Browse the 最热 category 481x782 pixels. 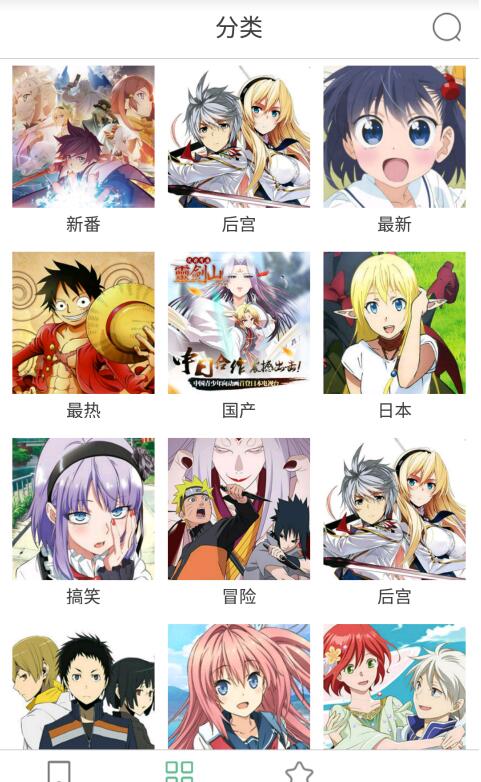(83, 336)
